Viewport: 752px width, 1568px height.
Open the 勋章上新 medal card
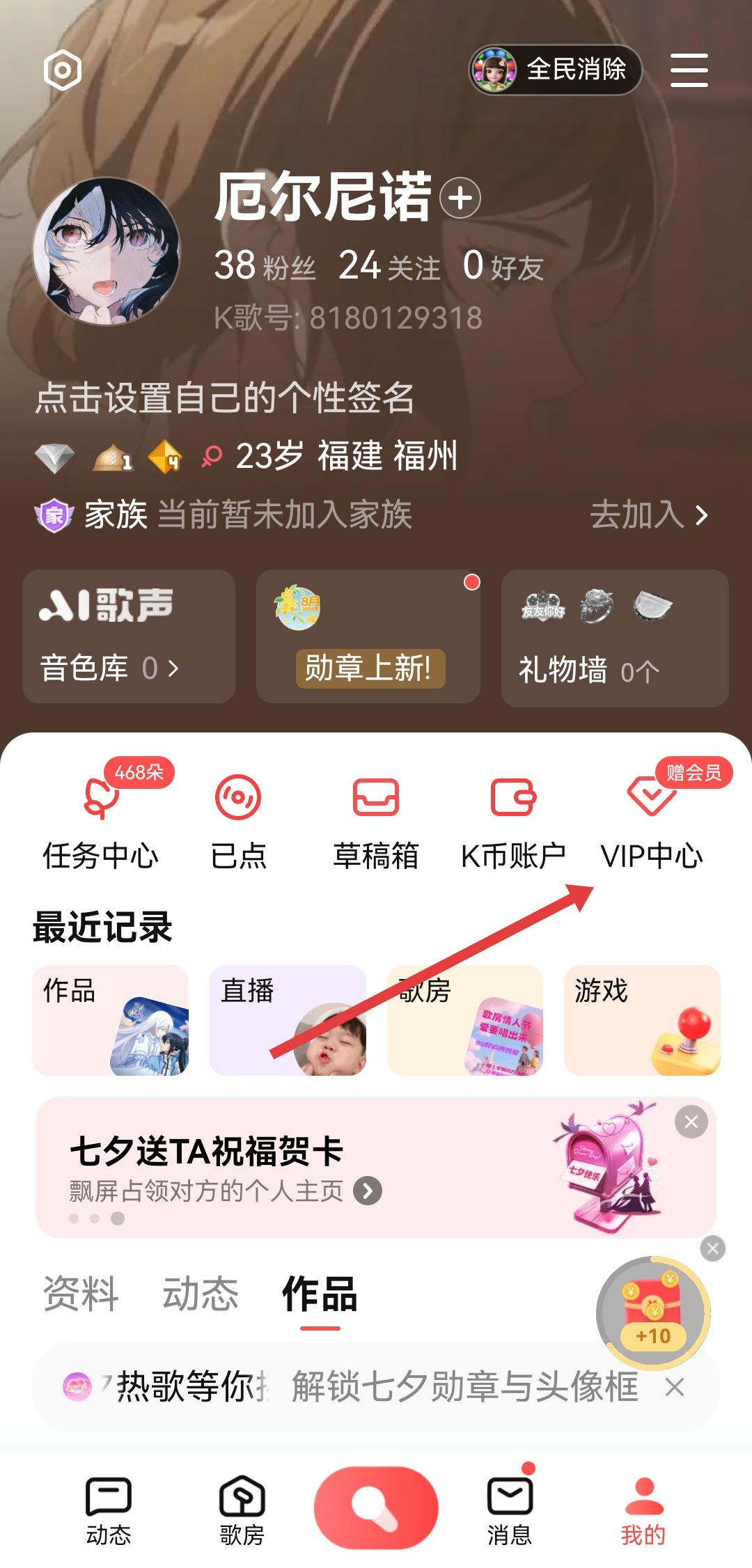(368, 636)
